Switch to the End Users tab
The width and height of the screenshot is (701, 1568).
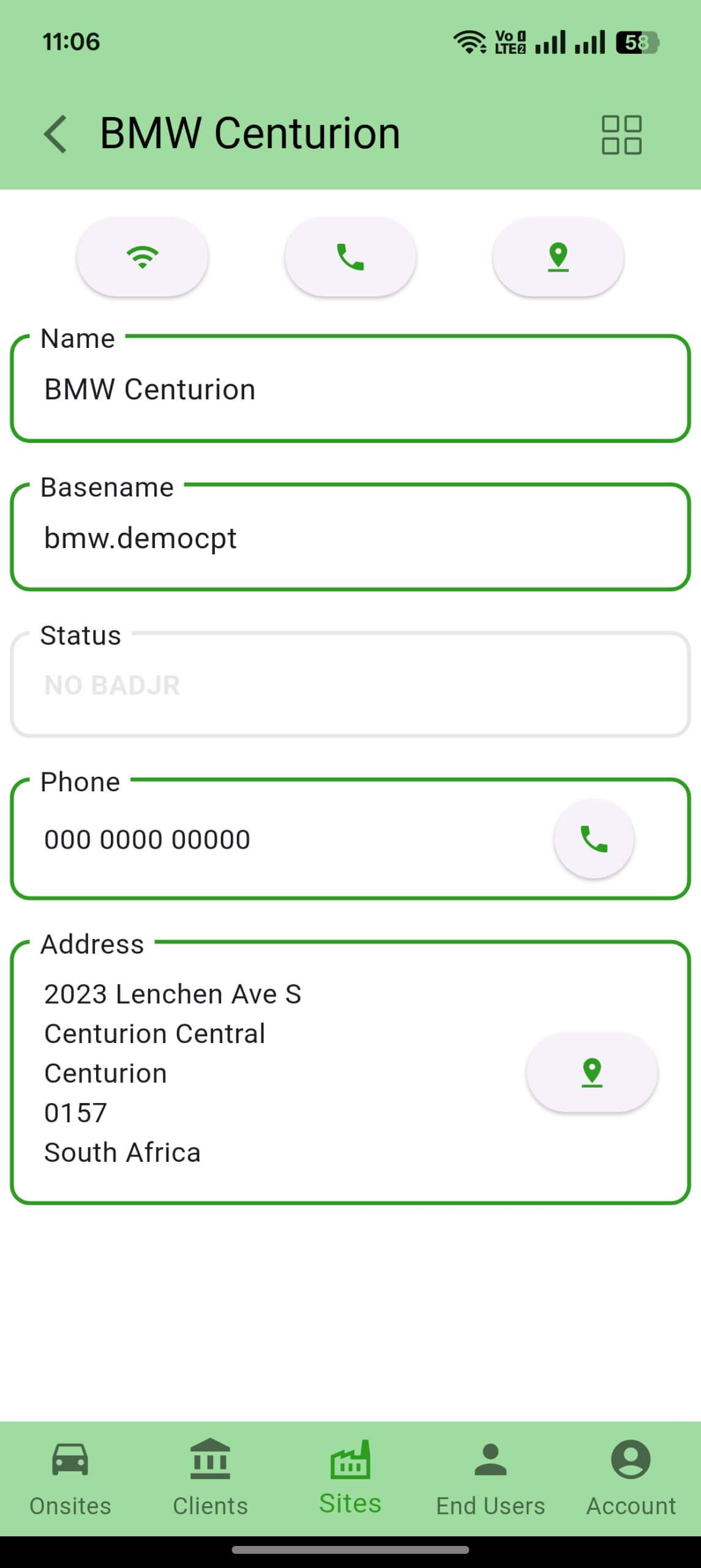(x=490, y=1477)
